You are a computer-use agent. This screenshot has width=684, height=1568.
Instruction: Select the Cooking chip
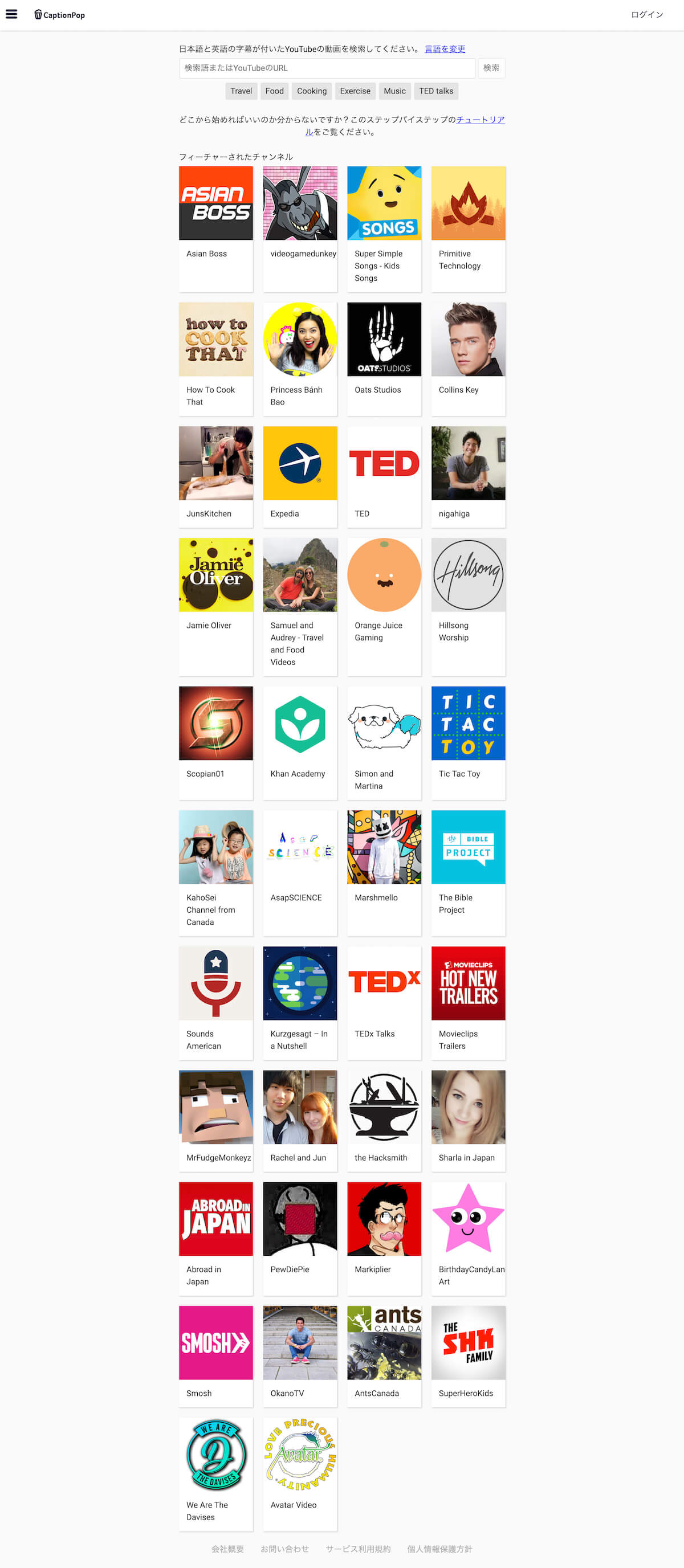coord(312,91)
